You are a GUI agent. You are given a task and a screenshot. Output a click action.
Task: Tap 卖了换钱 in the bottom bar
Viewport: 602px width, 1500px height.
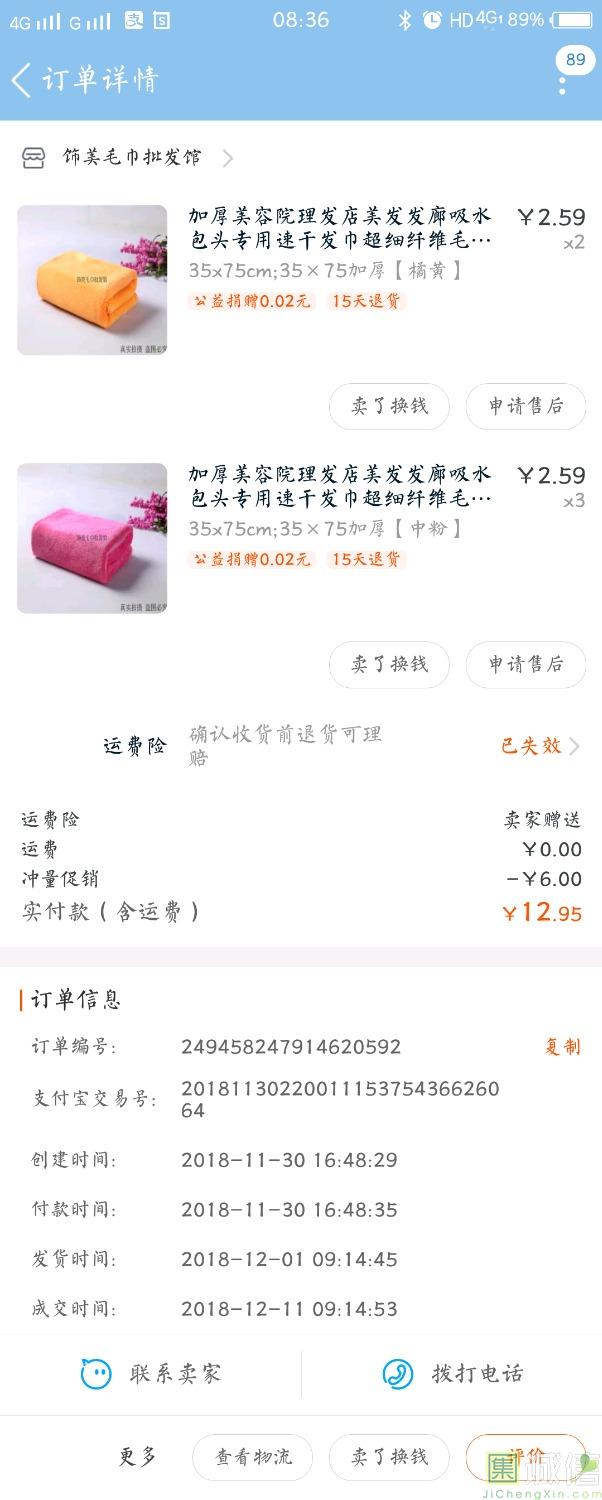click(389, 1457)
